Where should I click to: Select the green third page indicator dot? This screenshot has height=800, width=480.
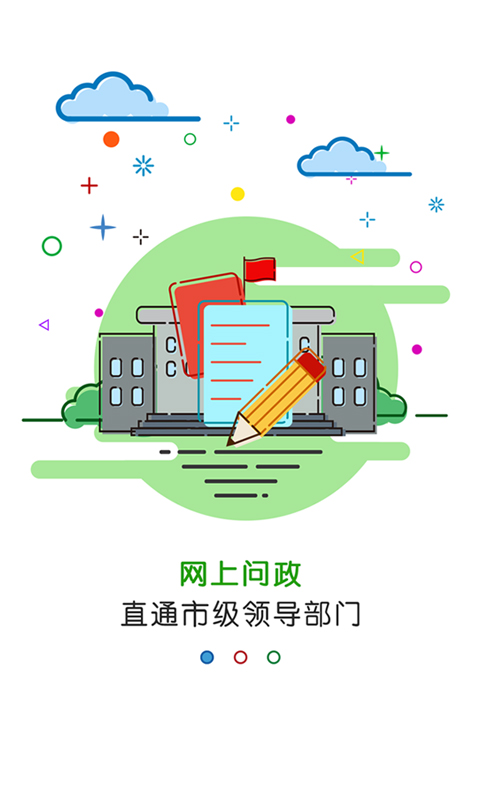point(274,657)
